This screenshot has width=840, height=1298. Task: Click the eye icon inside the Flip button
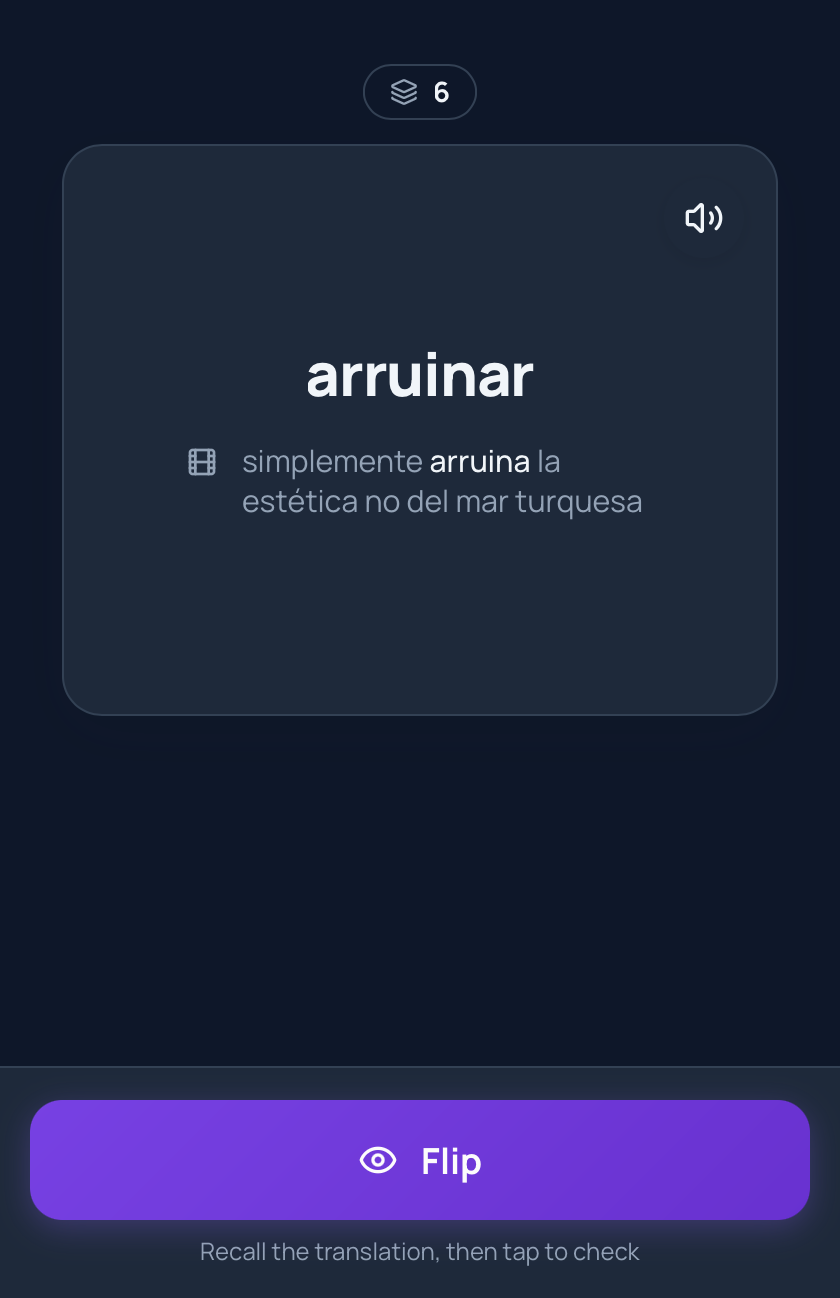click(x=376, y=1160)
